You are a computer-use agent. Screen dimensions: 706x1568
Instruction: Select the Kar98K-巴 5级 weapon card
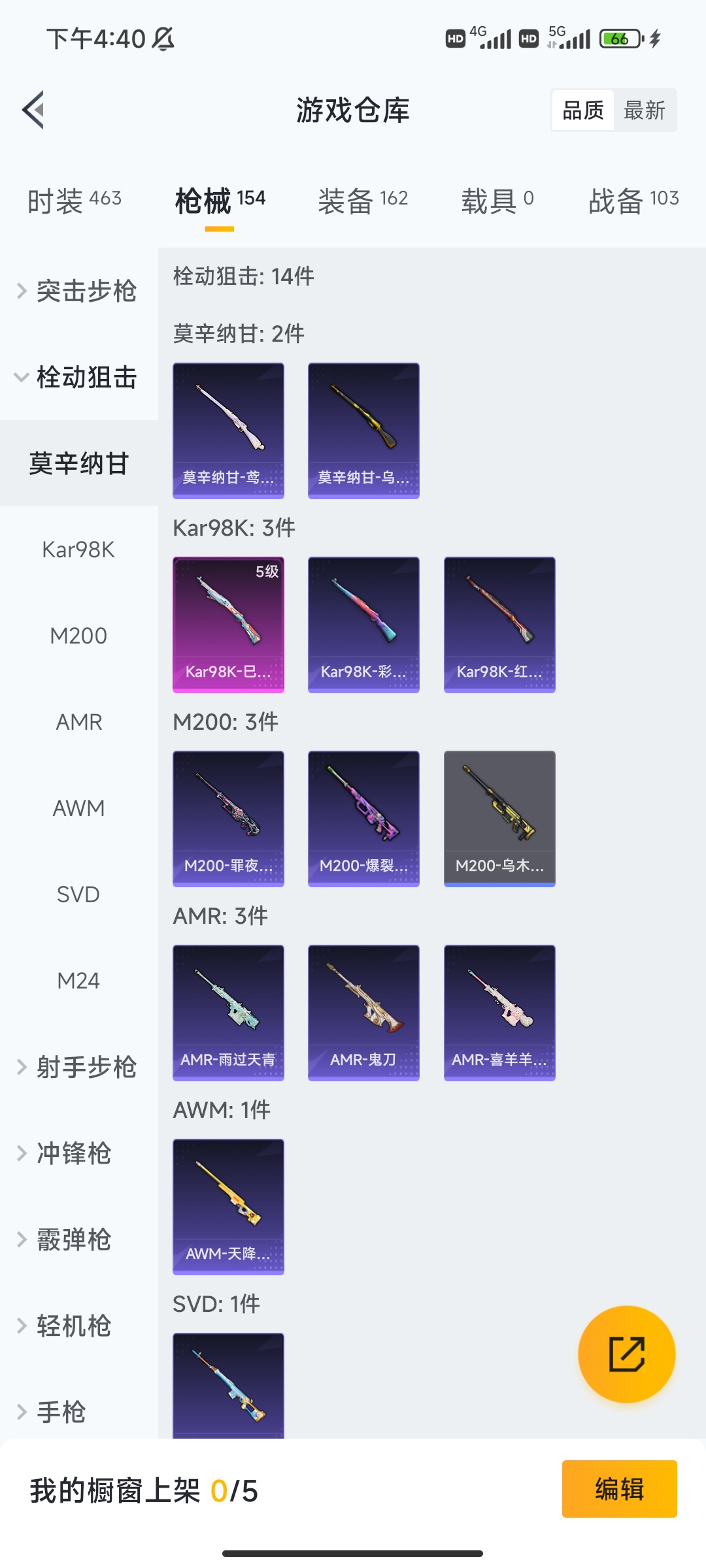click(228, 624)
